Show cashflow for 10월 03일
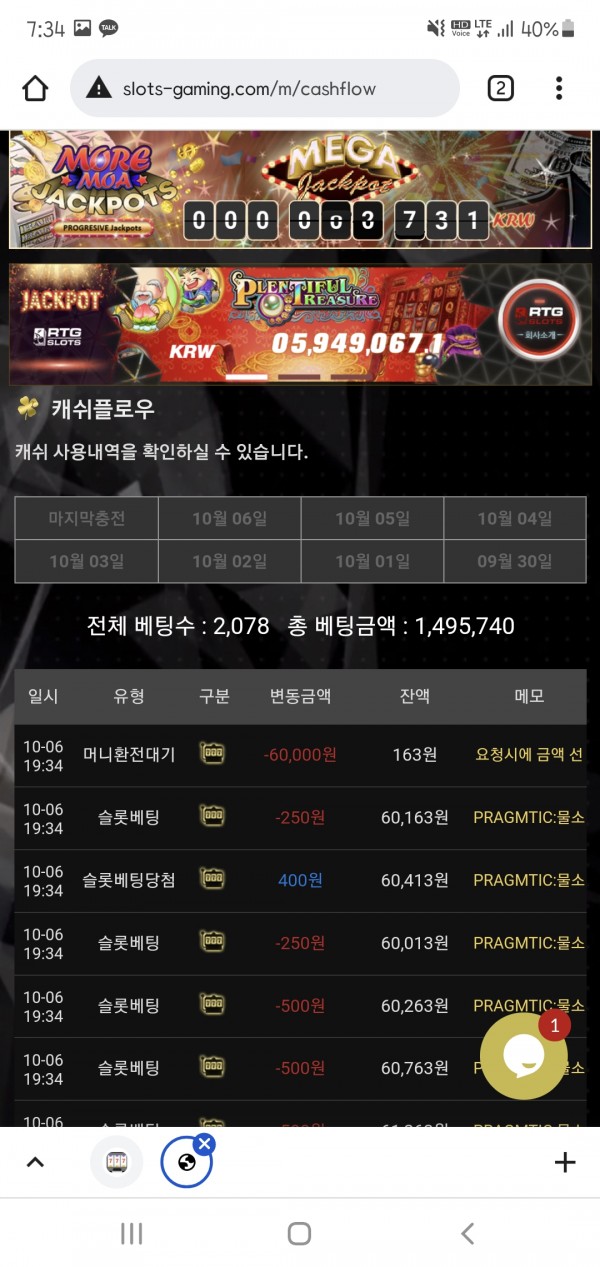This screenshot has height=1267, width=600. pos(87,561)
